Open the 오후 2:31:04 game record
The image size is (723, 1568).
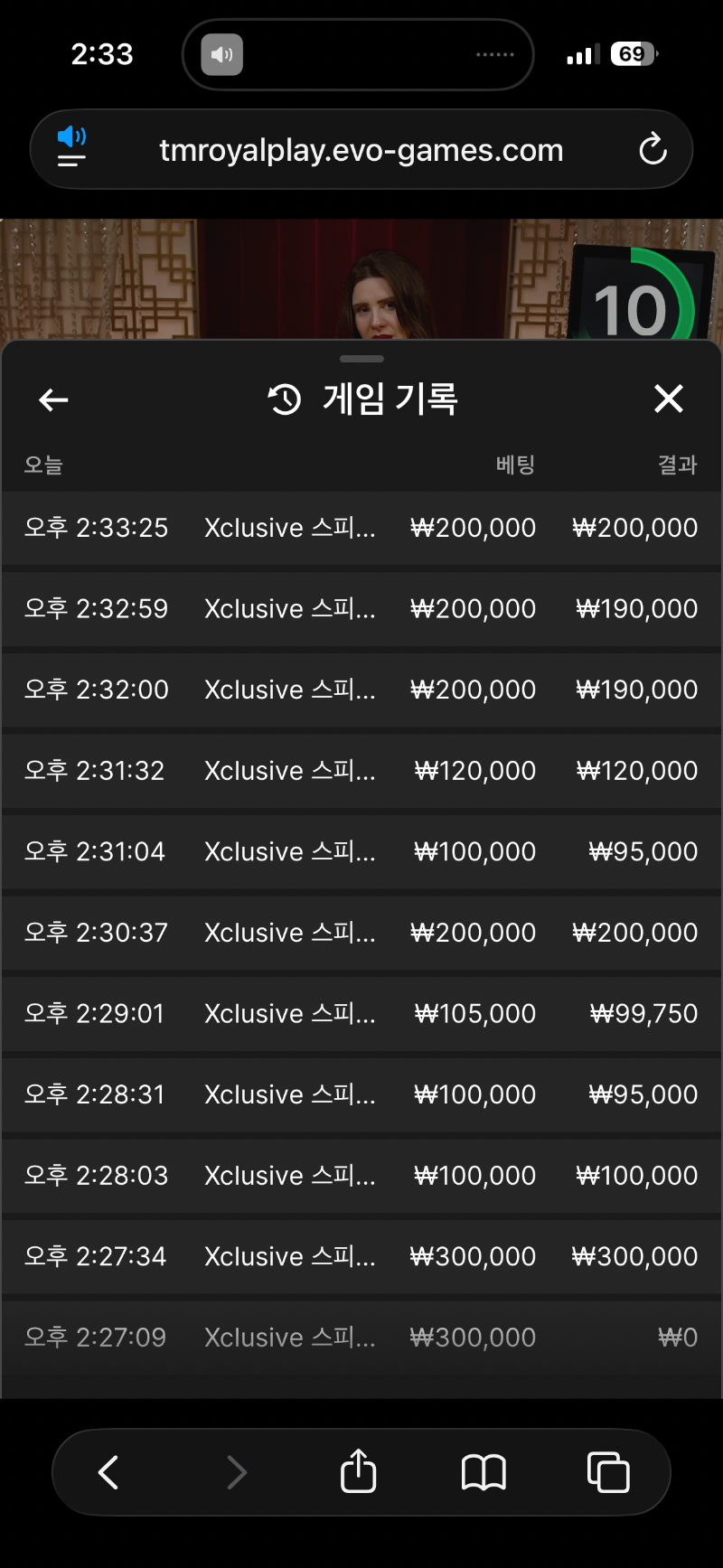point(361,851)
